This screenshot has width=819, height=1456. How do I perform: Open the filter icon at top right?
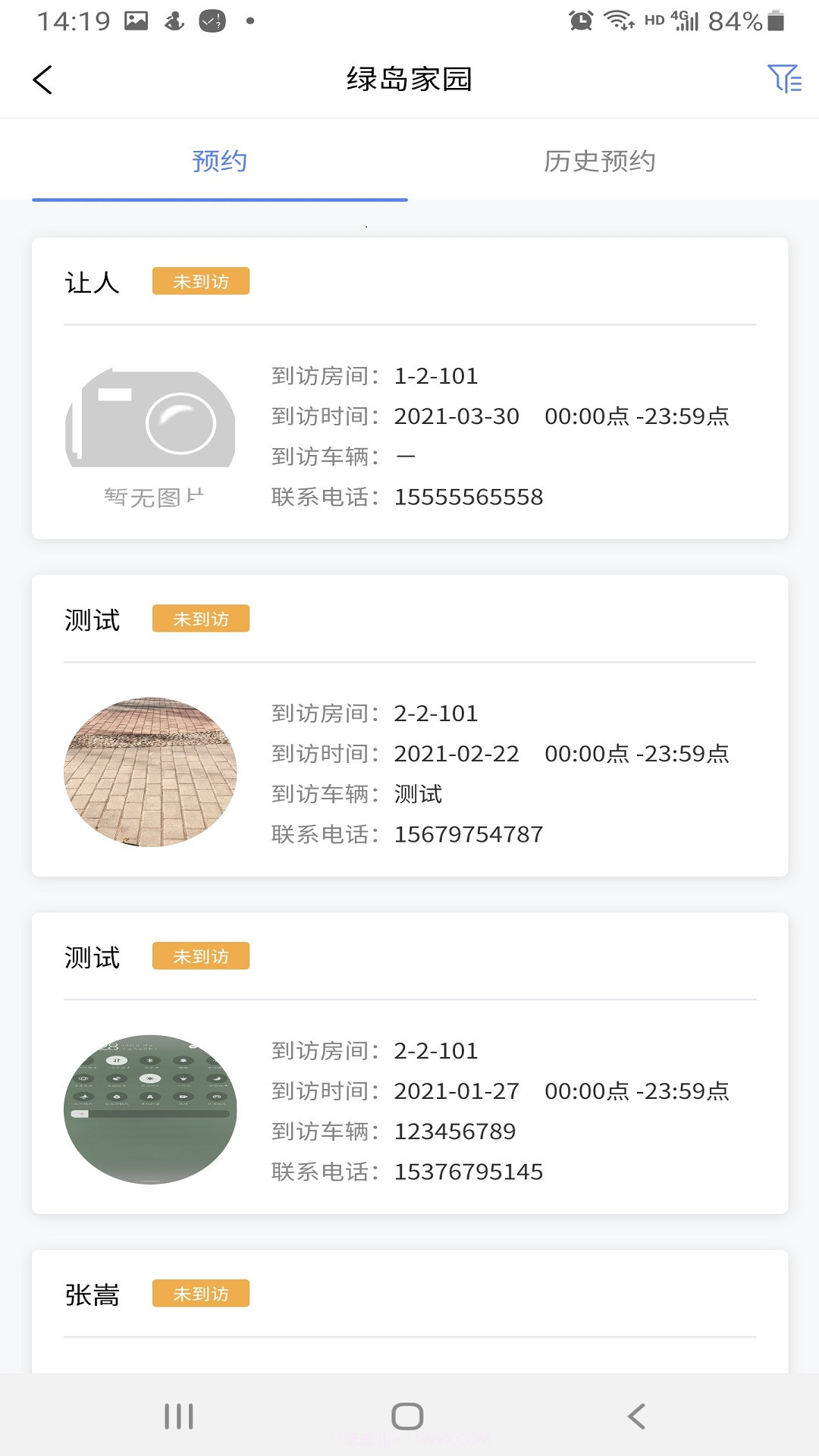point(784,79)
